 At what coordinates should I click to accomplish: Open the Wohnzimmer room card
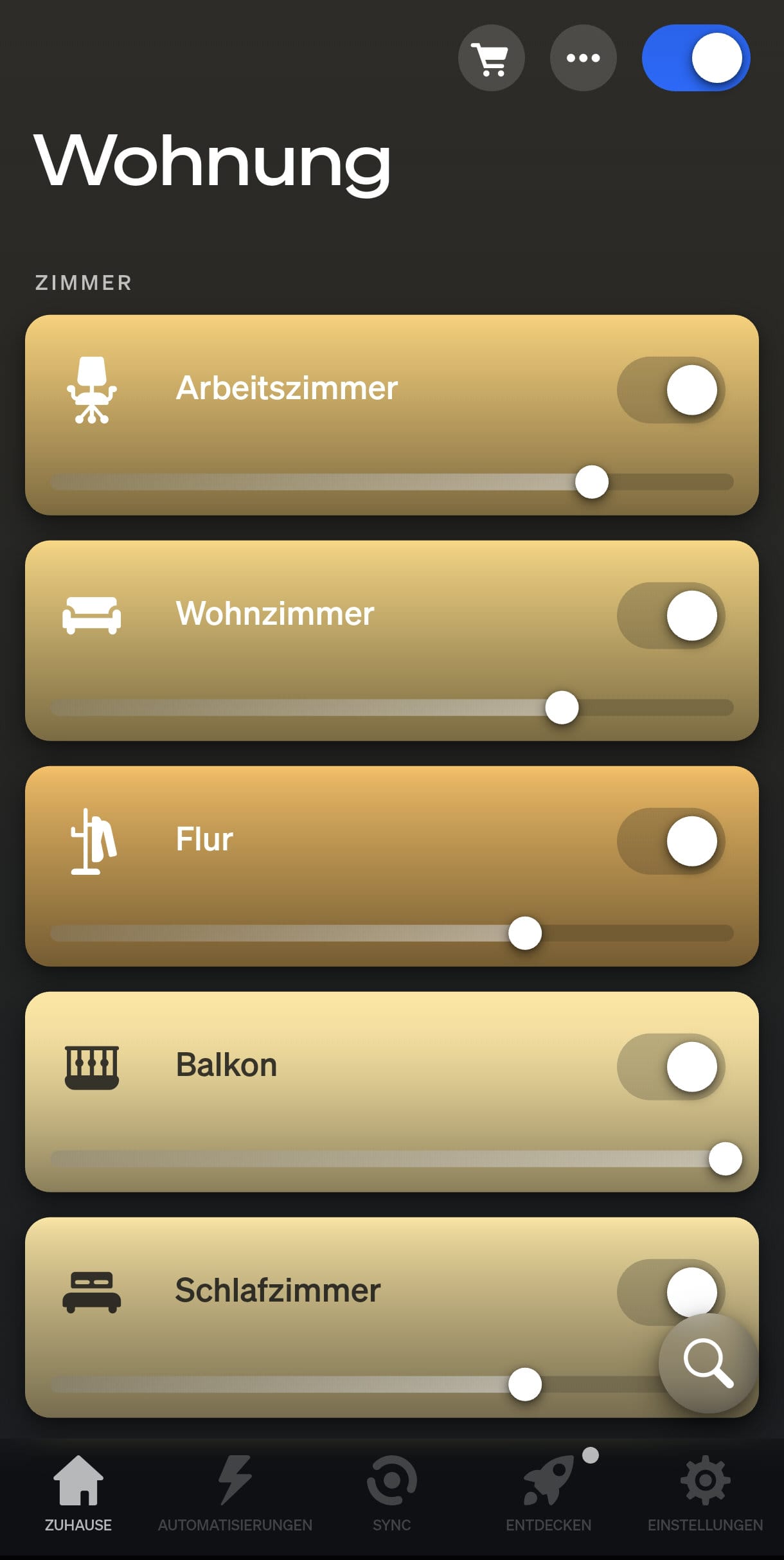(x=275, y=614)
